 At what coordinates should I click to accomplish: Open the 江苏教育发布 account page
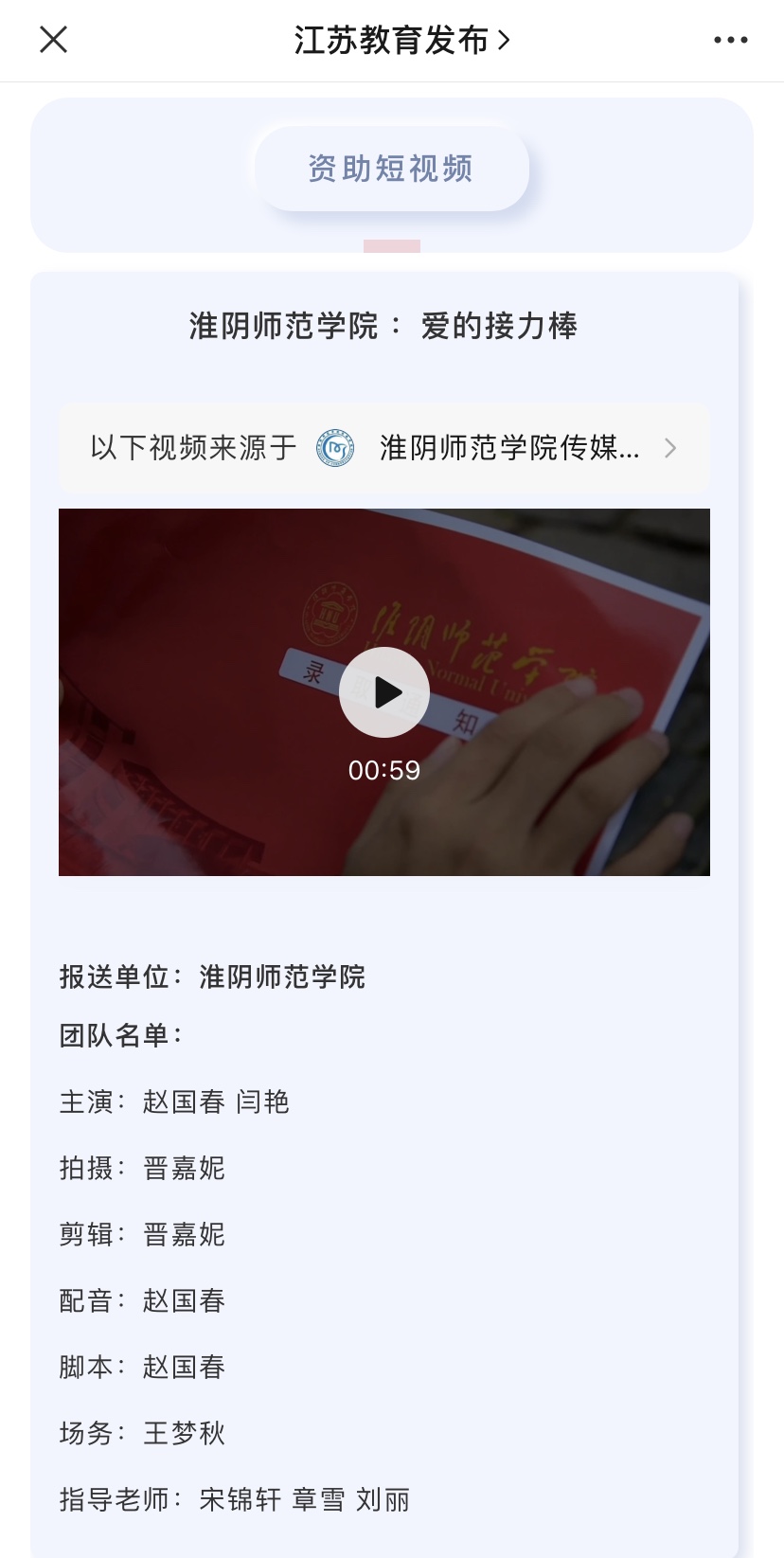401,40
